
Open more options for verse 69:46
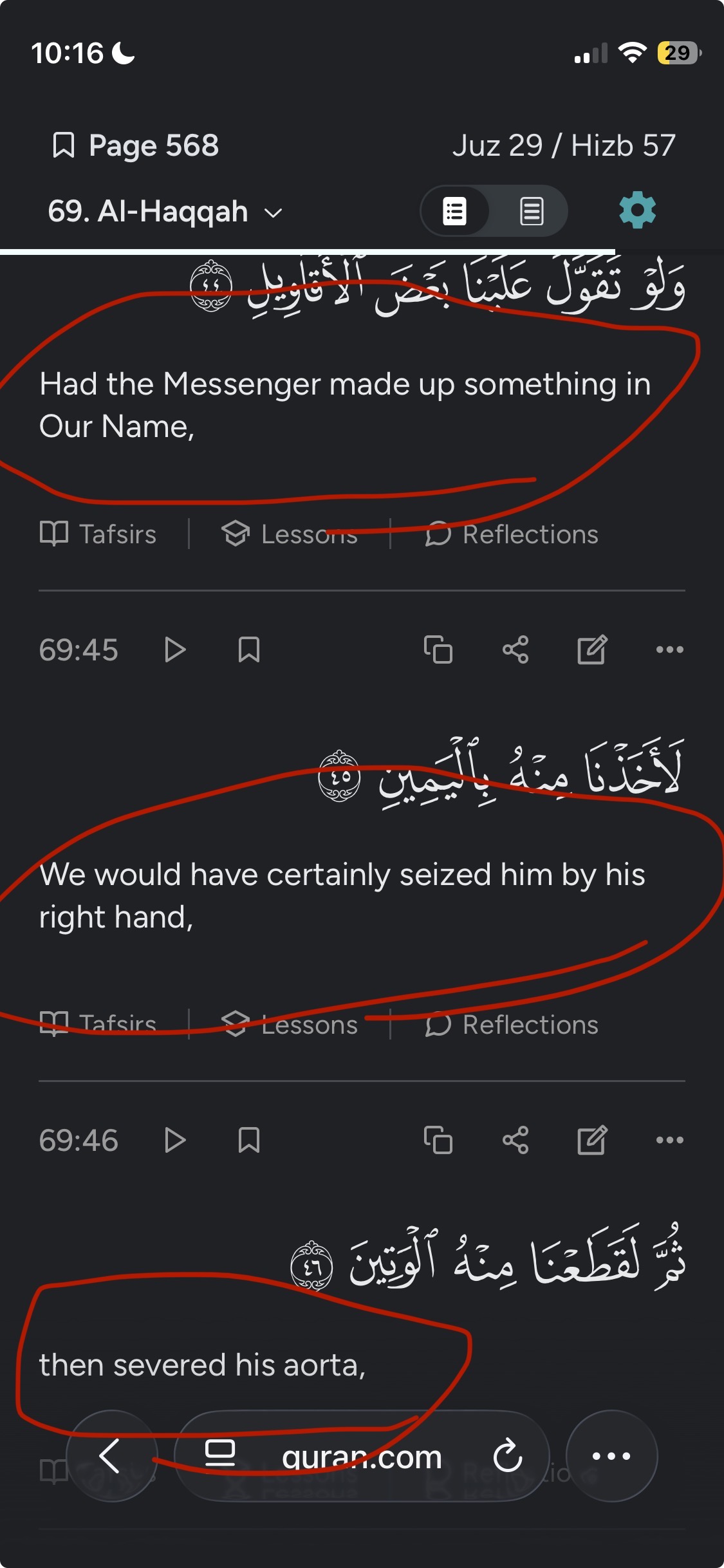point(669,1140)
